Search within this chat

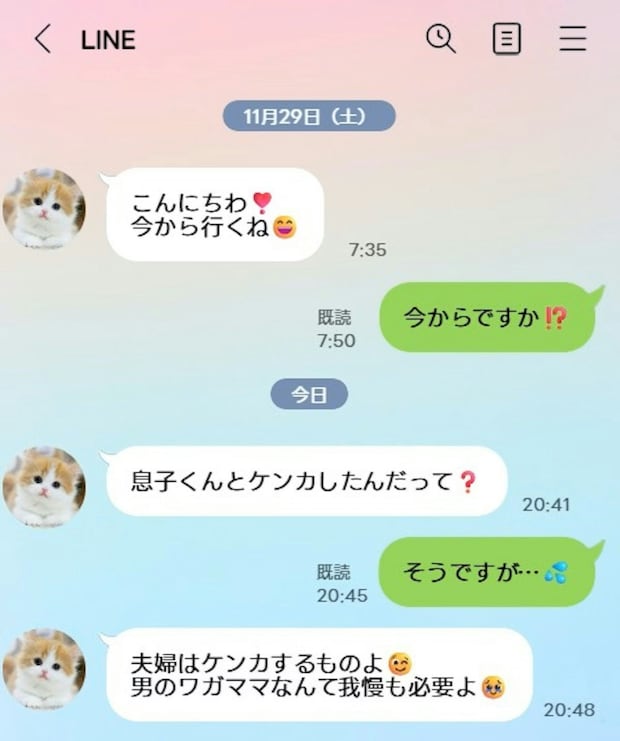pos(441,39)
